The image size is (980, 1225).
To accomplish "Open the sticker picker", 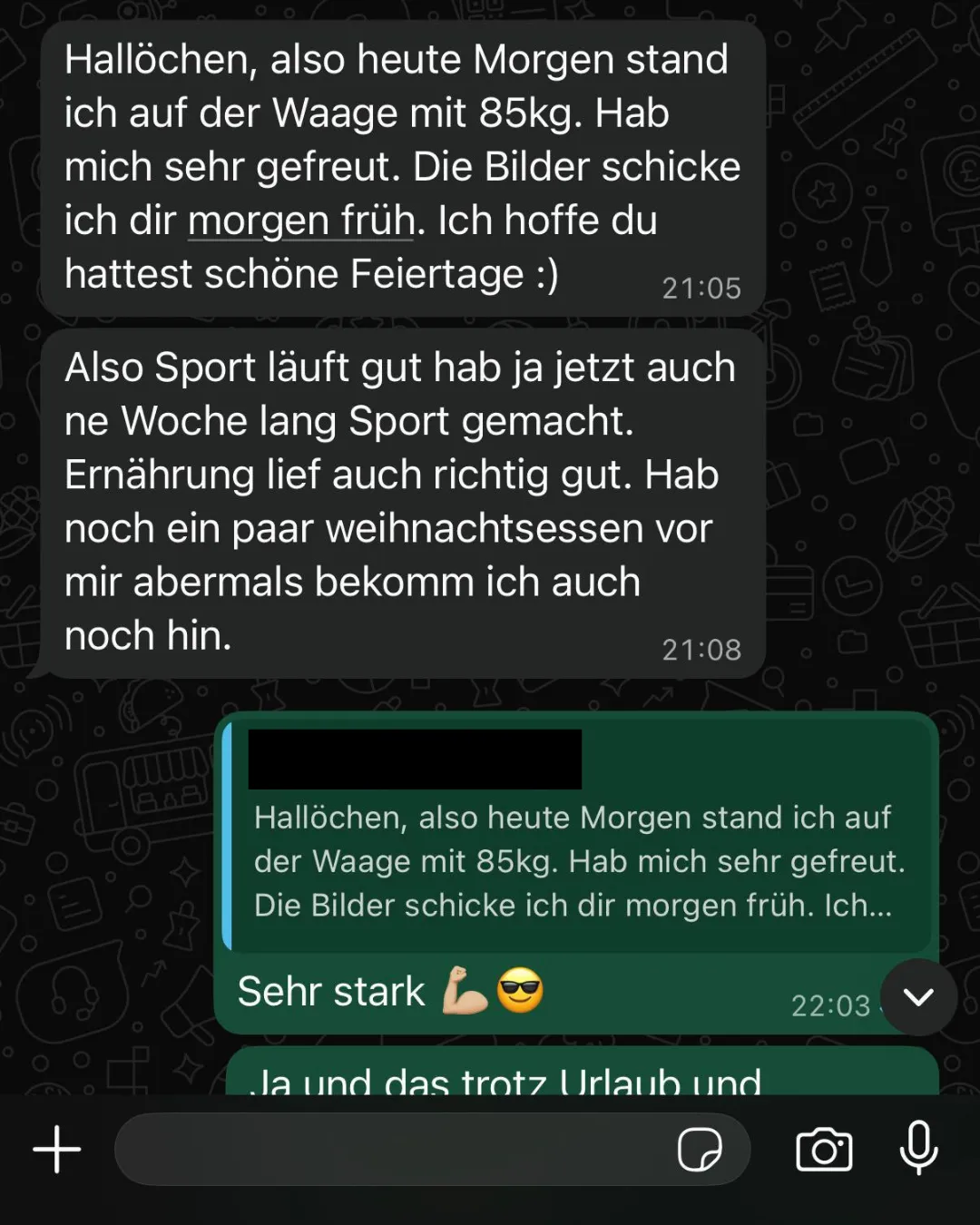I will click(700, 1150).
